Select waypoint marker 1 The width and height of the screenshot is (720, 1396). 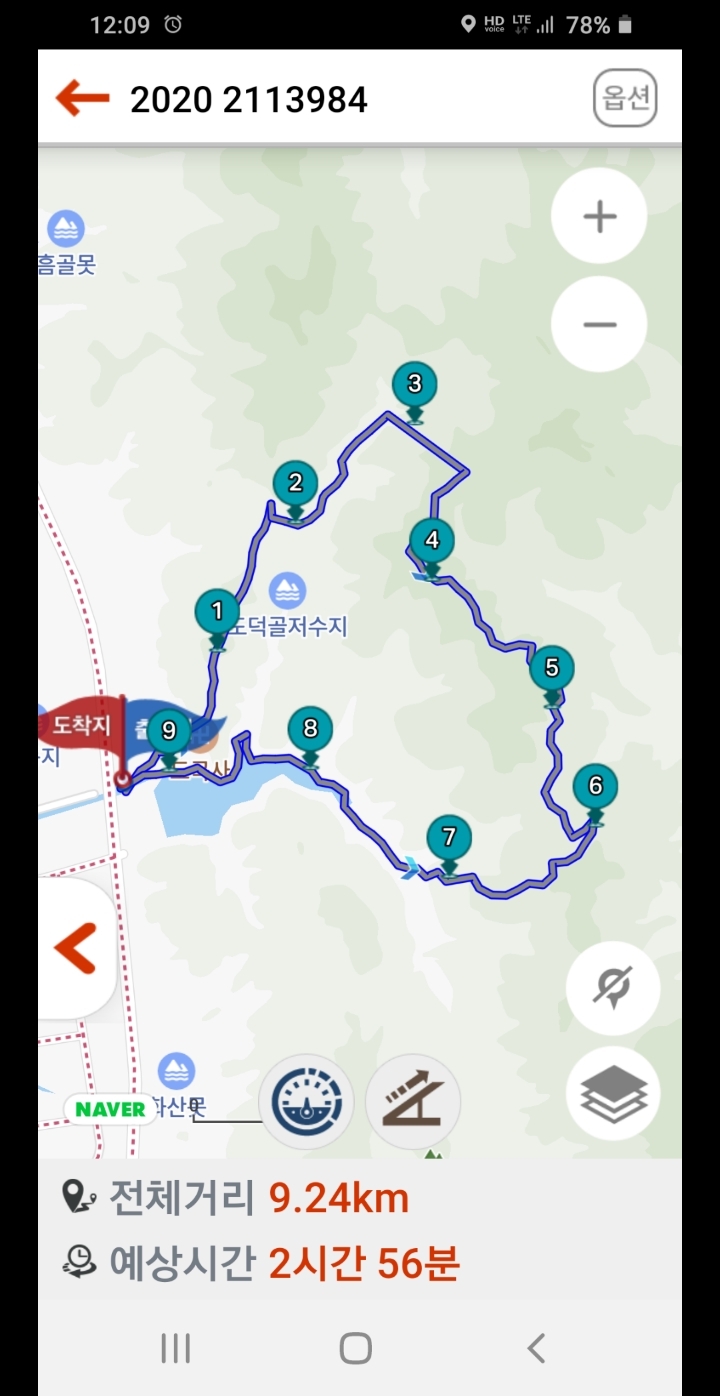[x=217, y=611]
